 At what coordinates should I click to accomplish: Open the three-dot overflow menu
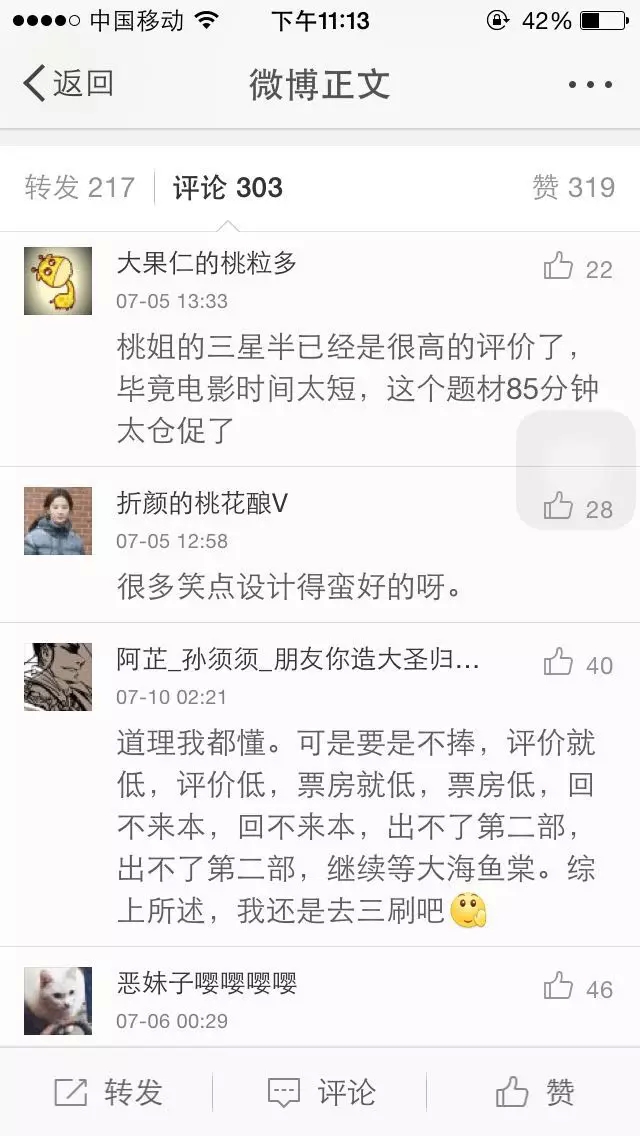pyautogui.click(x=589, y=84)
